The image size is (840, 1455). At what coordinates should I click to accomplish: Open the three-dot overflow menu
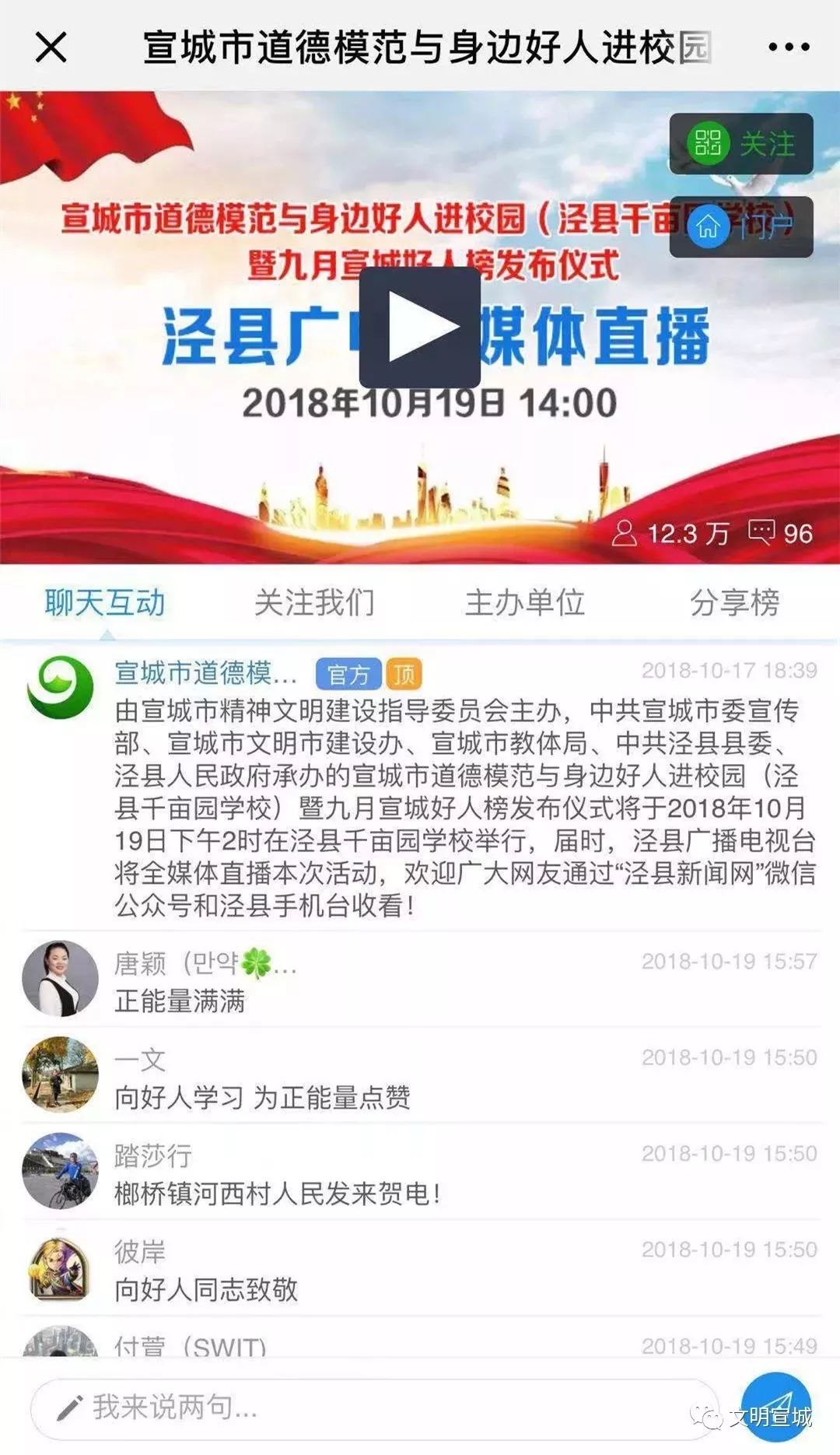point(789,47)
